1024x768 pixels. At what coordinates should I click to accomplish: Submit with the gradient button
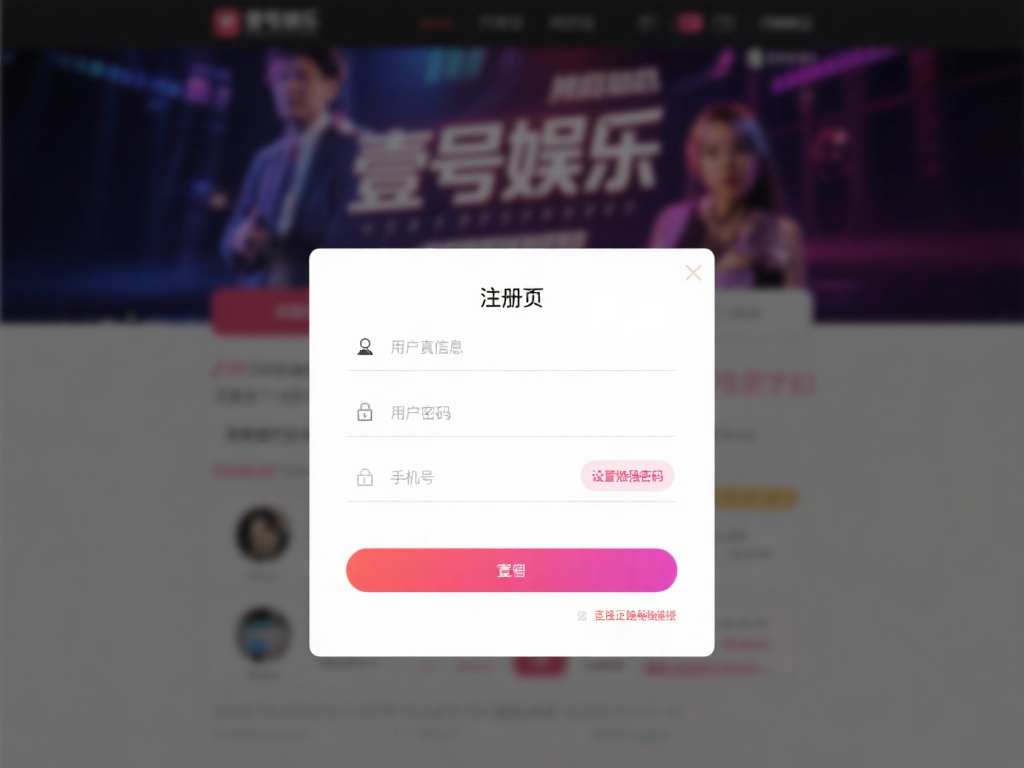click(511, 570)
